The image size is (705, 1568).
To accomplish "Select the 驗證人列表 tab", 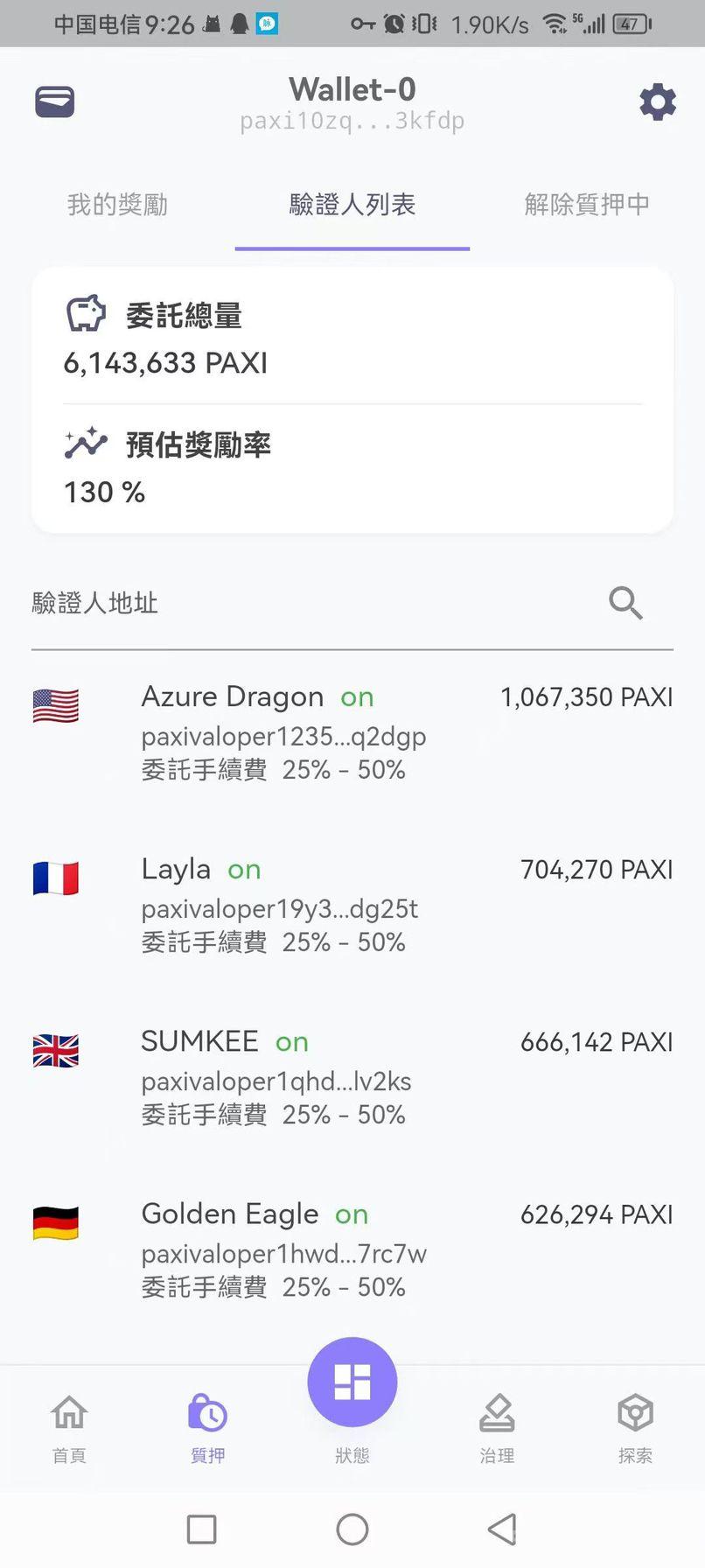I will 352,205.
